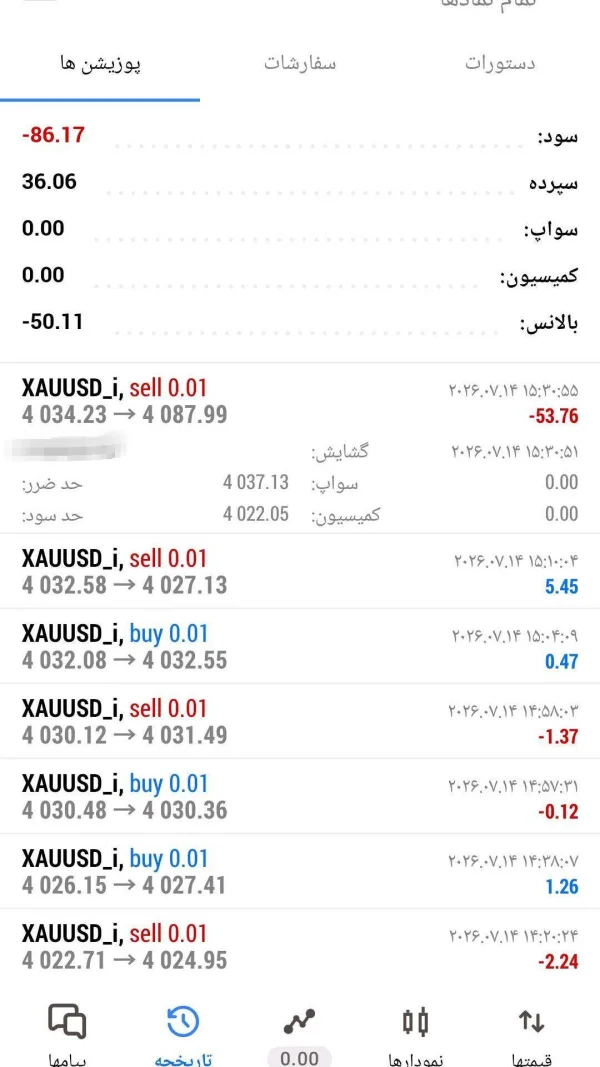Open the نمودارها charts tab
Image resolution: width=600 pixels, height=1067 pixels.
pyautogui.click(x=415, y=1034)
